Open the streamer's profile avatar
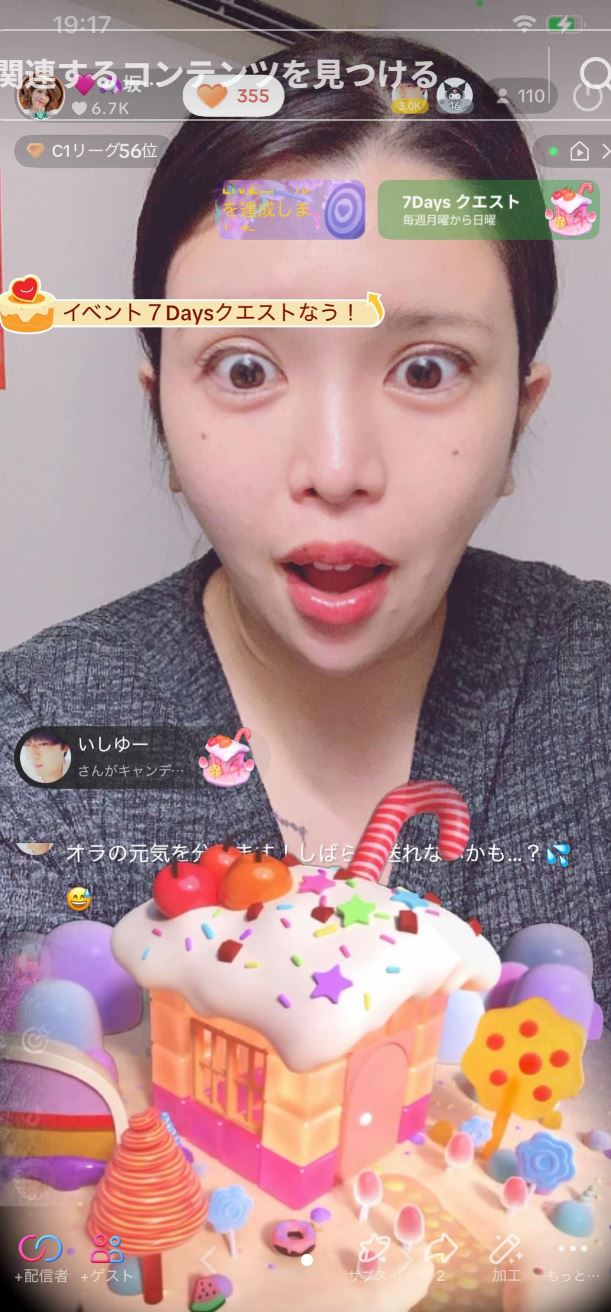The width and height of the screenshot is (611, 1312). 40,97
